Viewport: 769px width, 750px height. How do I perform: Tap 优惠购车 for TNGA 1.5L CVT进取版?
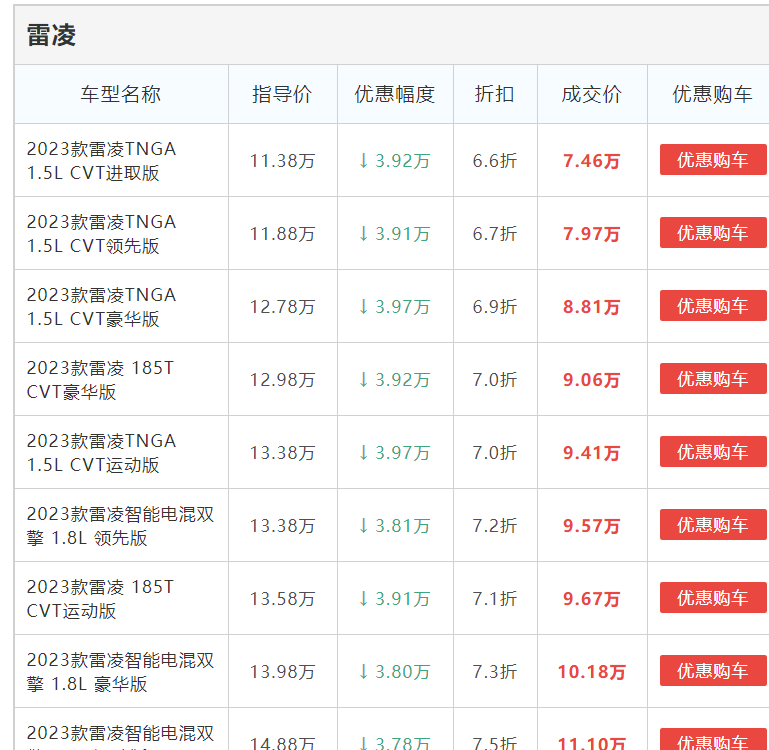click(x=712, y=160)
